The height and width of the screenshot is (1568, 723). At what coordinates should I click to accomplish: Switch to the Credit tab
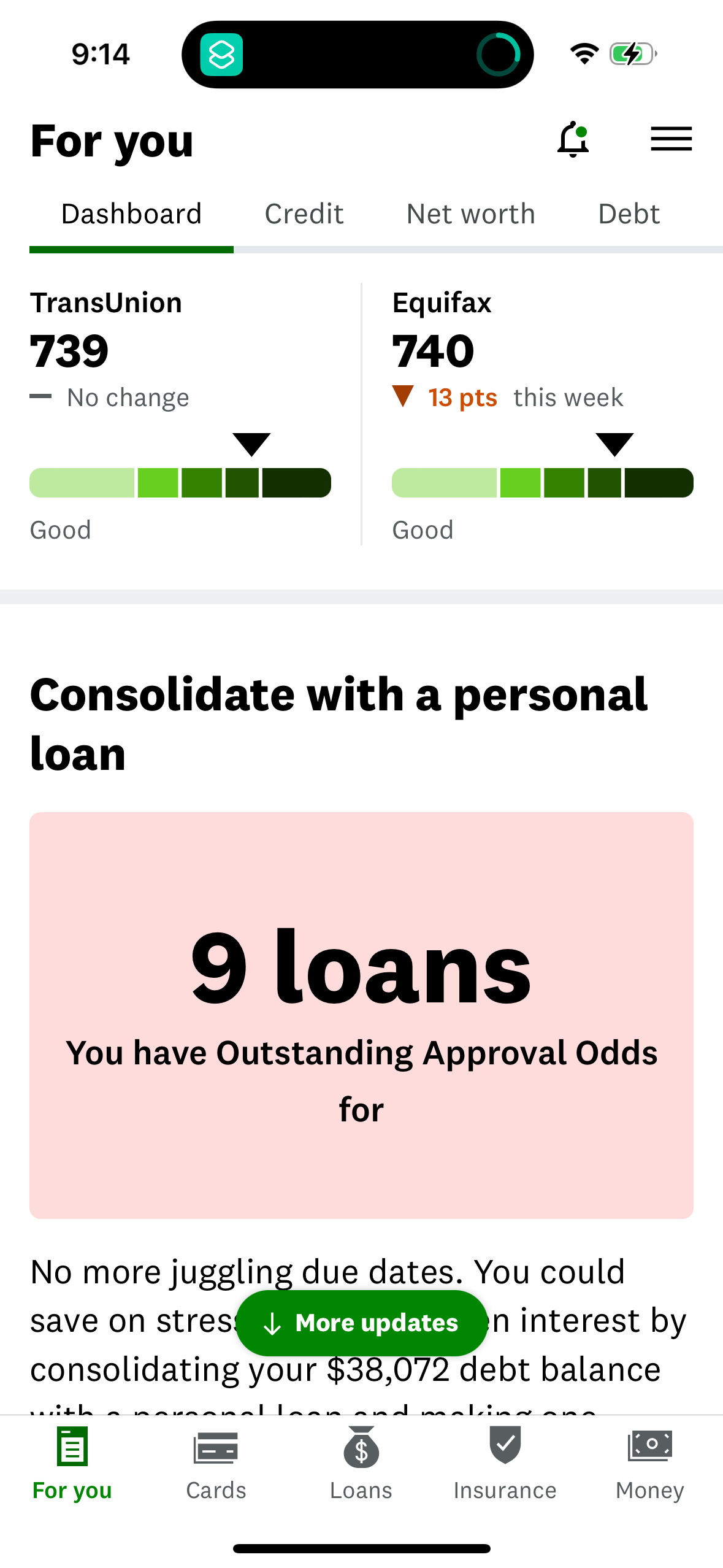coord(303,213)
